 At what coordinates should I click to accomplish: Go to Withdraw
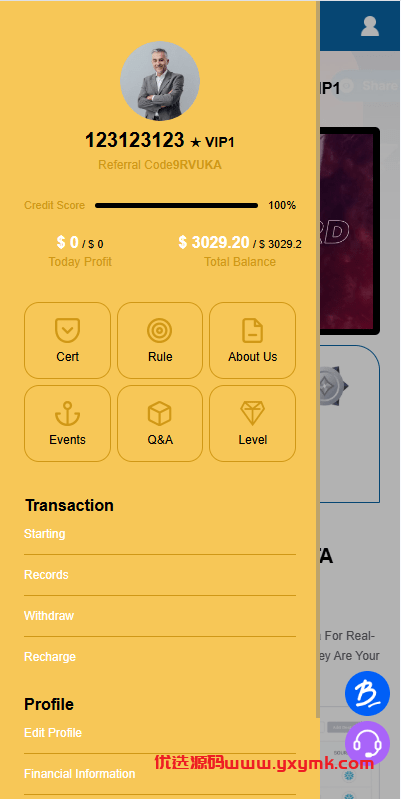(x=160, y=616)
